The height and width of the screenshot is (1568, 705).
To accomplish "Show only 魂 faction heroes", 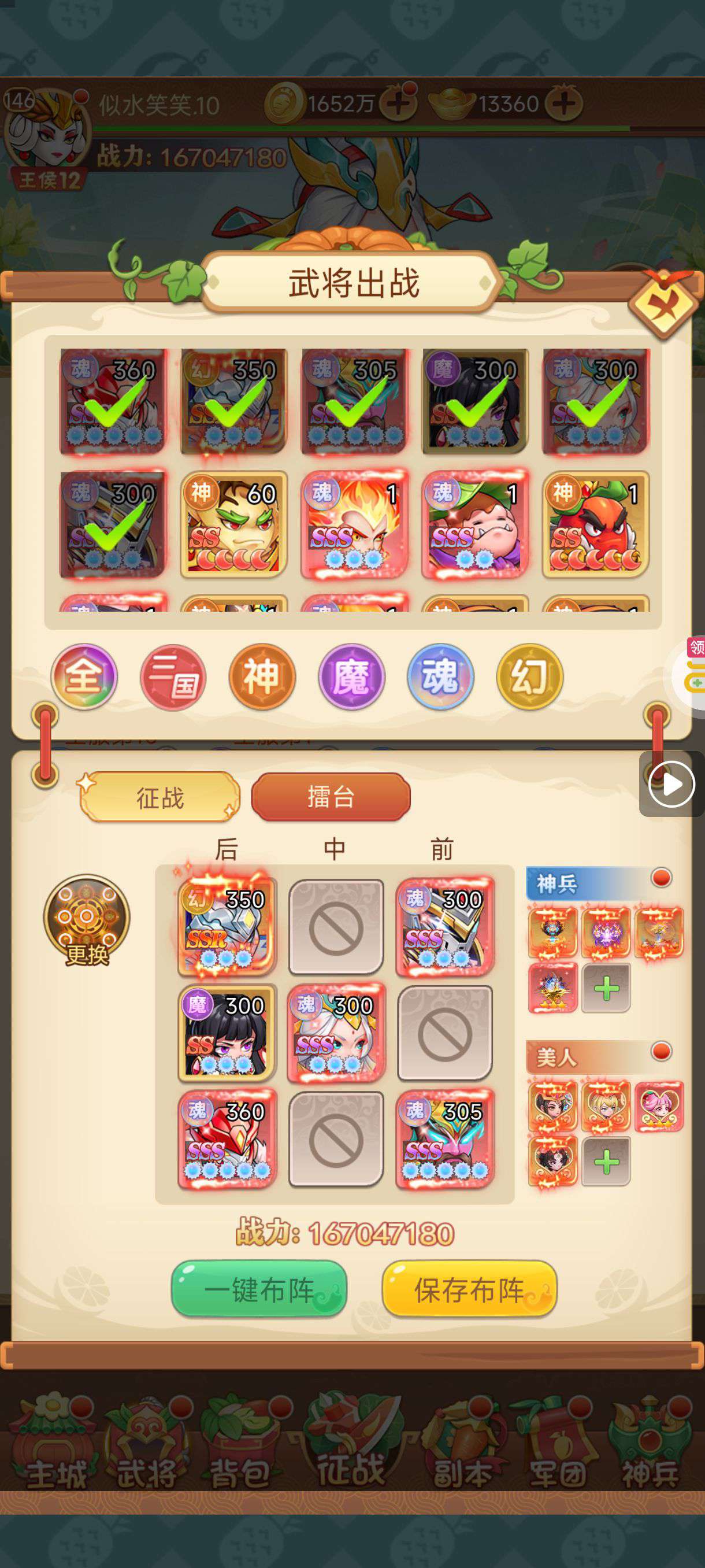I will 440,676.
